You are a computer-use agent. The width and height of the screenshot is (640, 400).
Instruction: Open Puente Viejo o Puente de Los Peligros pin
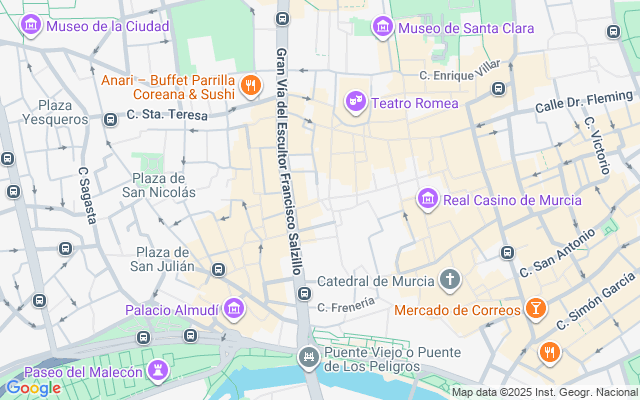click(309, 357)
